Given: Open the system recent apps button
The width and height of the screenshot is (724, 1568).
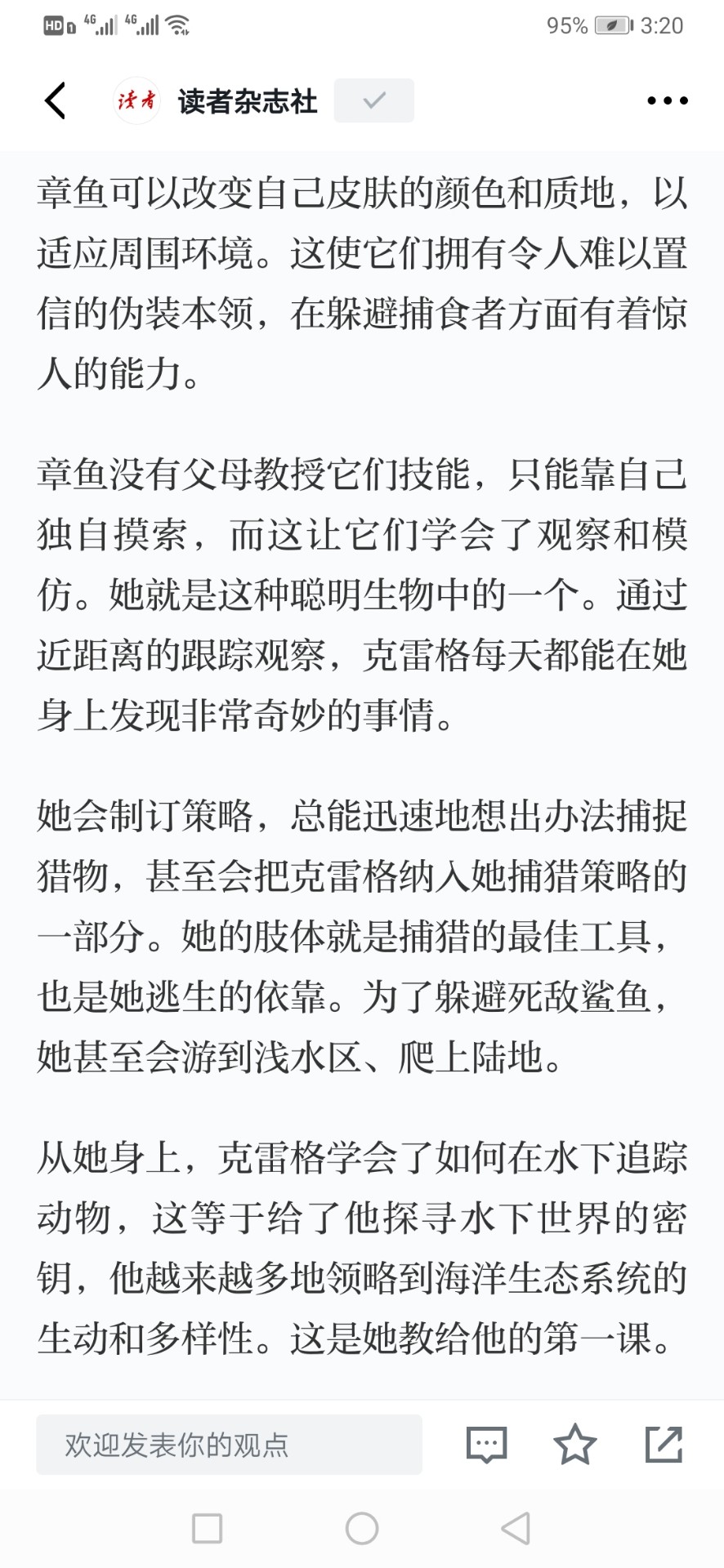Looking at the screenshot, I should coord(207,1528).
